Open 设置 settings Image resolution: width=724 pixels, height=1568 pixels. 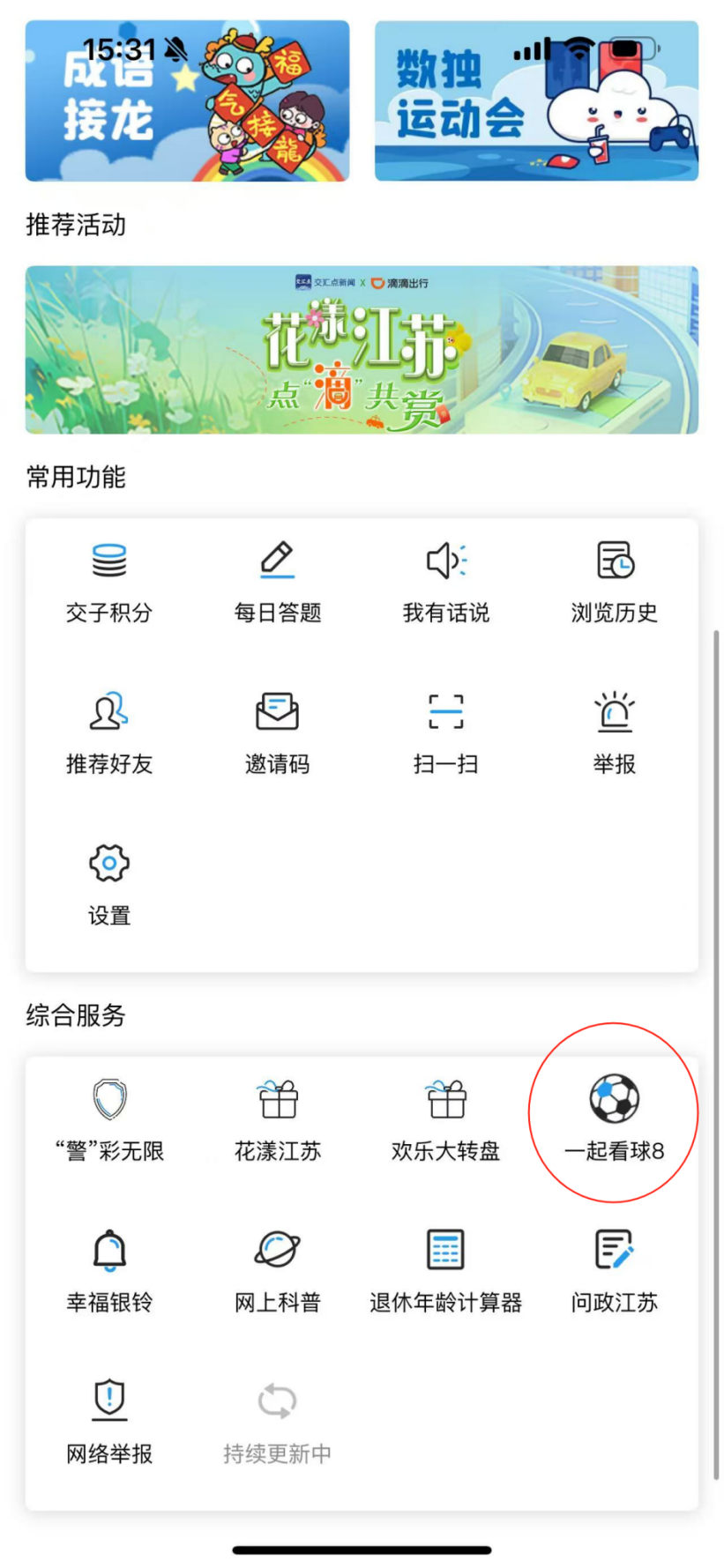[109, 883]
